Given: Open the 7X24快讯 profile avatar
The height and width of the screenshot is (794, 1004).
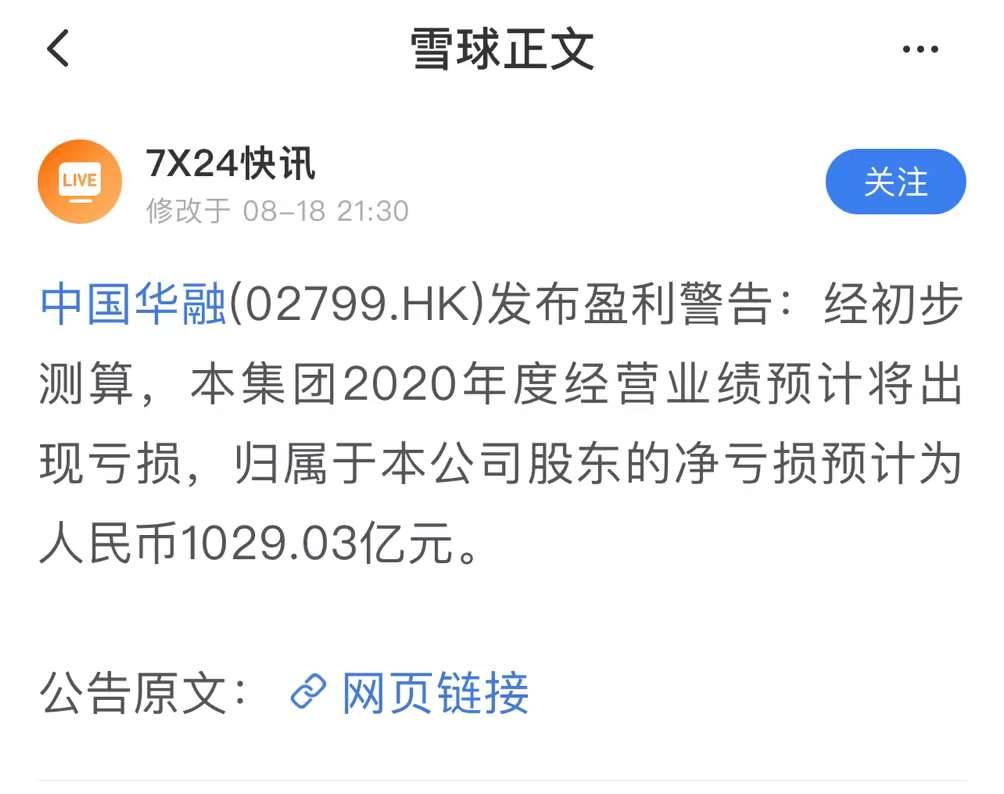Looking at the screenshot, I should coord(80,181).
